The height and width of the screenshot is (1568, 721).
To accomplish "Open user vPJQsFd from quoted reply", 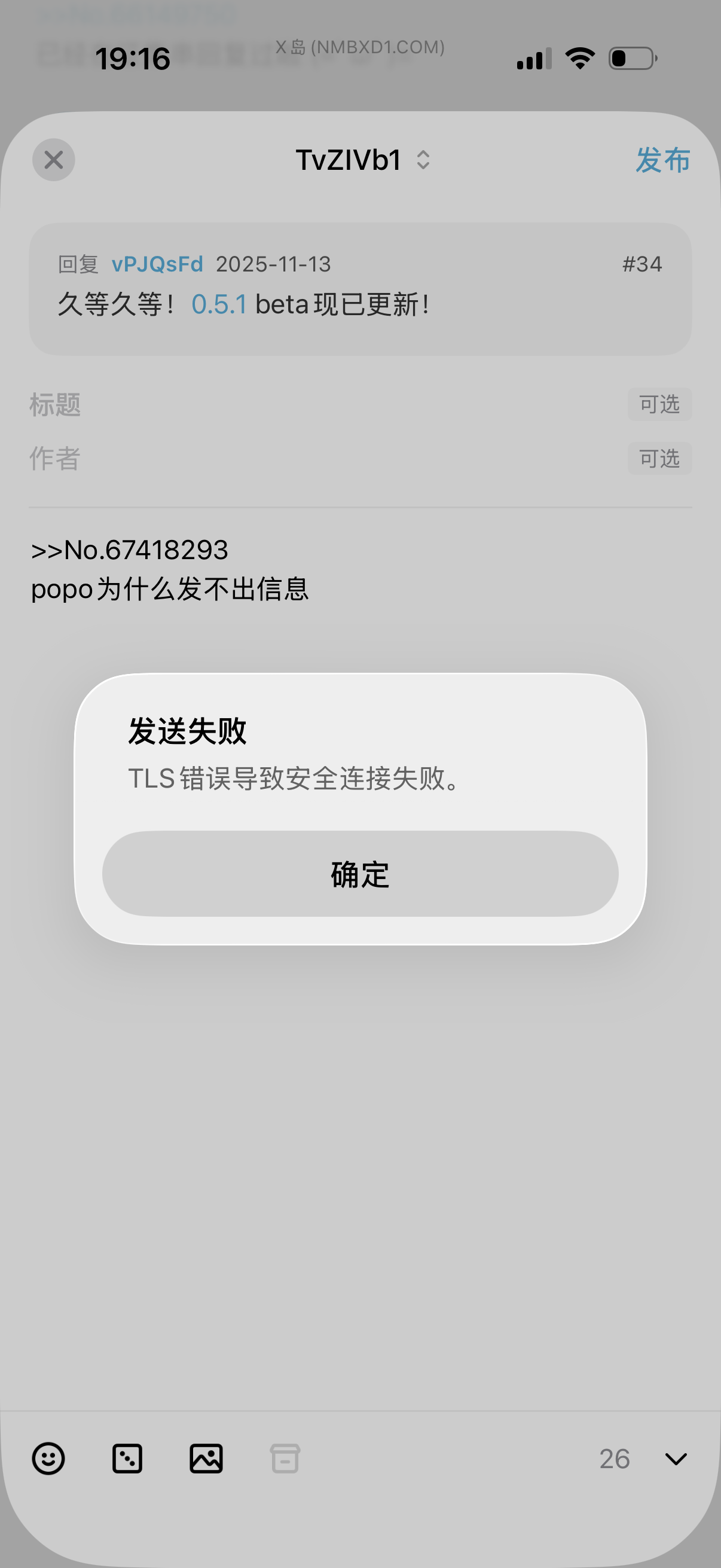I will coord(157,264).
